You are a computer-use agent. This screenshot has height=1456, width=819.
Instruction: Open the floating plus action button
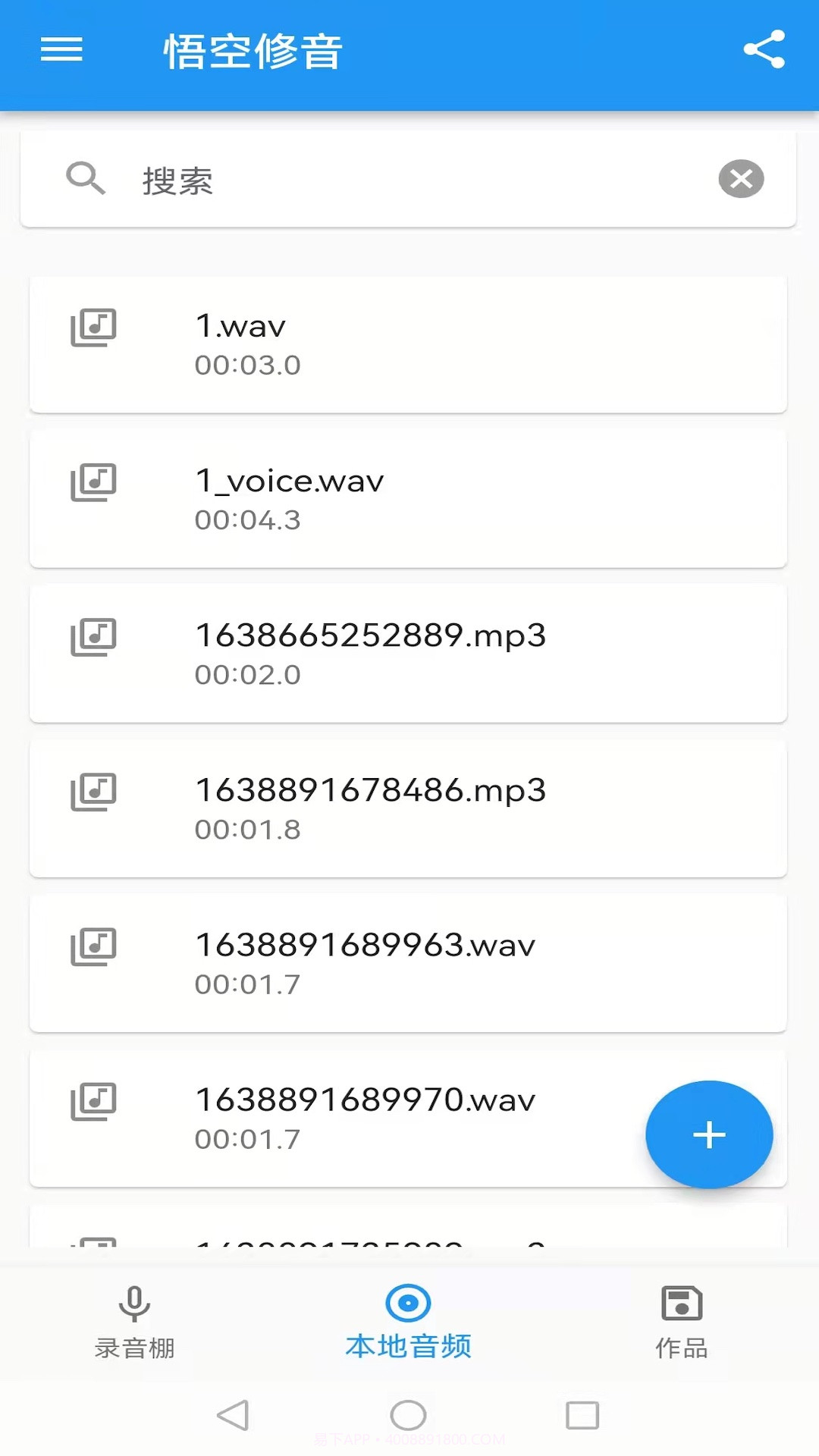click(708, 1134)
